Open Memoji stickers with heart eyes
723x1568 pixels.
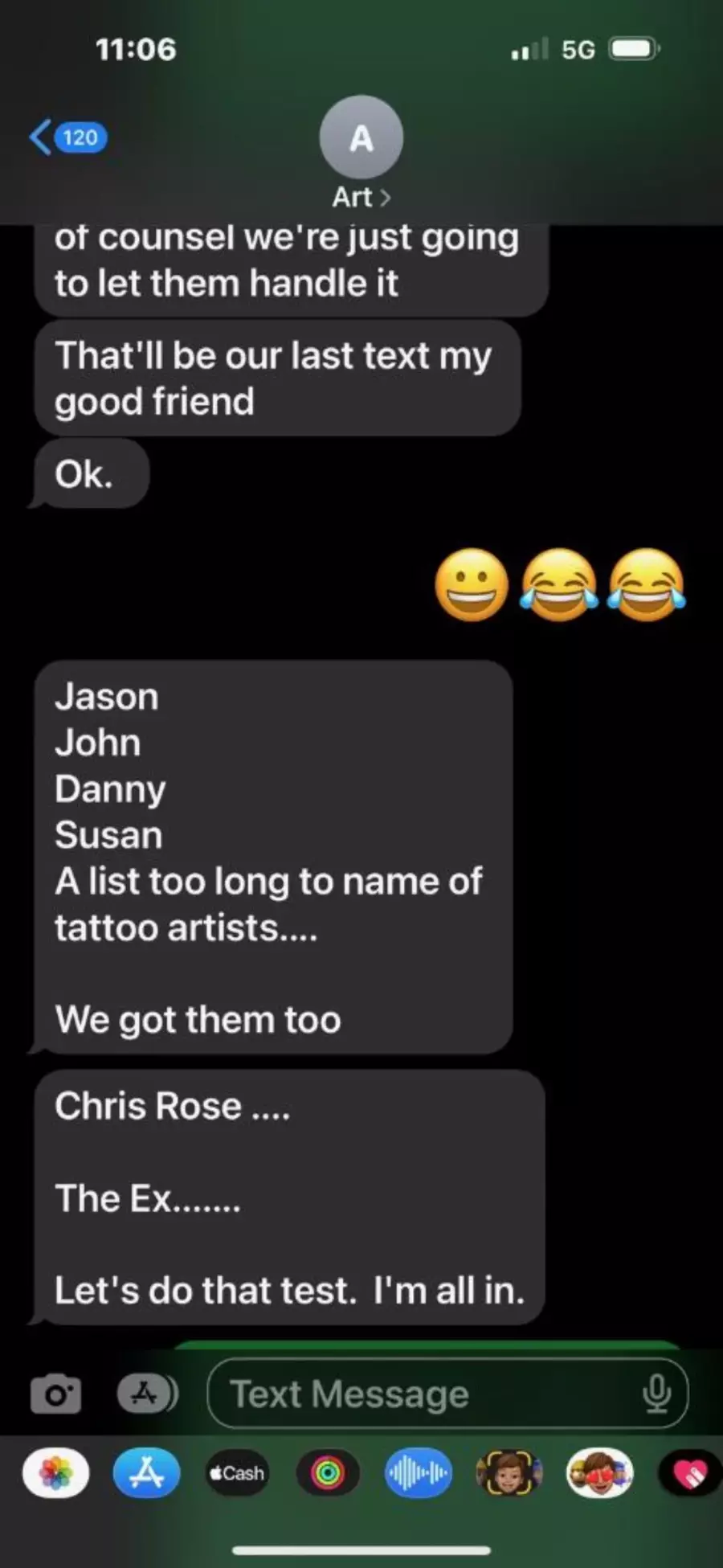click(x=599, y=1473)
